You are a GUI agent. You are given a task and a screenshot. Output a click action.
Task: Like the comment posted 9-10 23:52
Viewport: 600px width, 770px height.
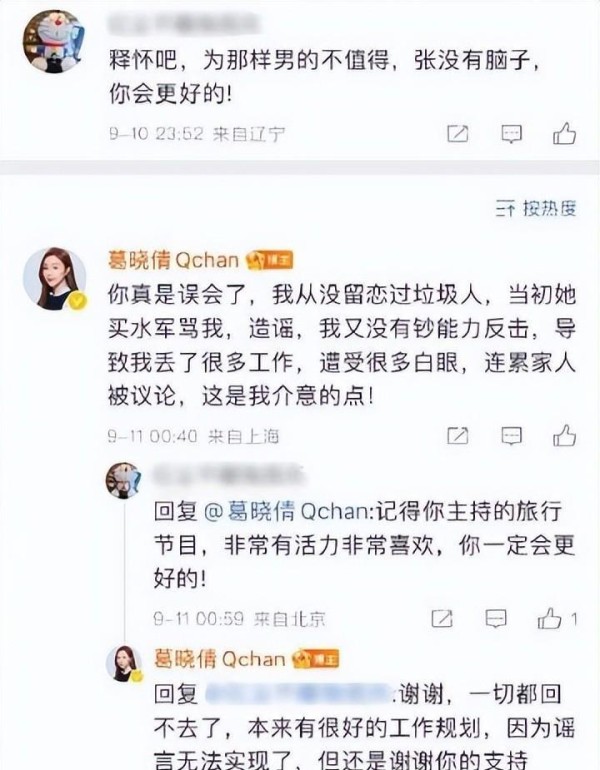click(564, 133)
